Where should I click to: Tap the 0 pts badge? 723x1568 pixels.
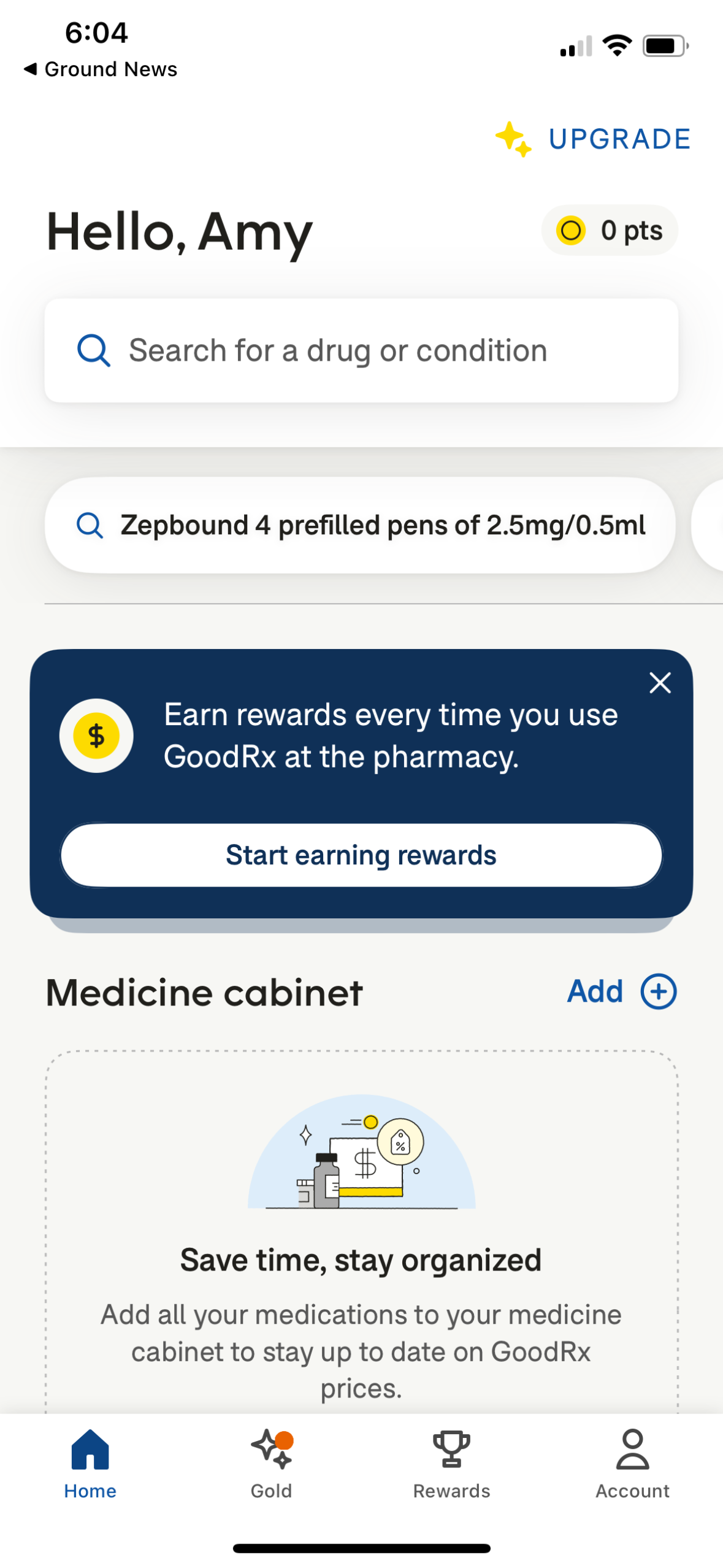click(610, 231)
